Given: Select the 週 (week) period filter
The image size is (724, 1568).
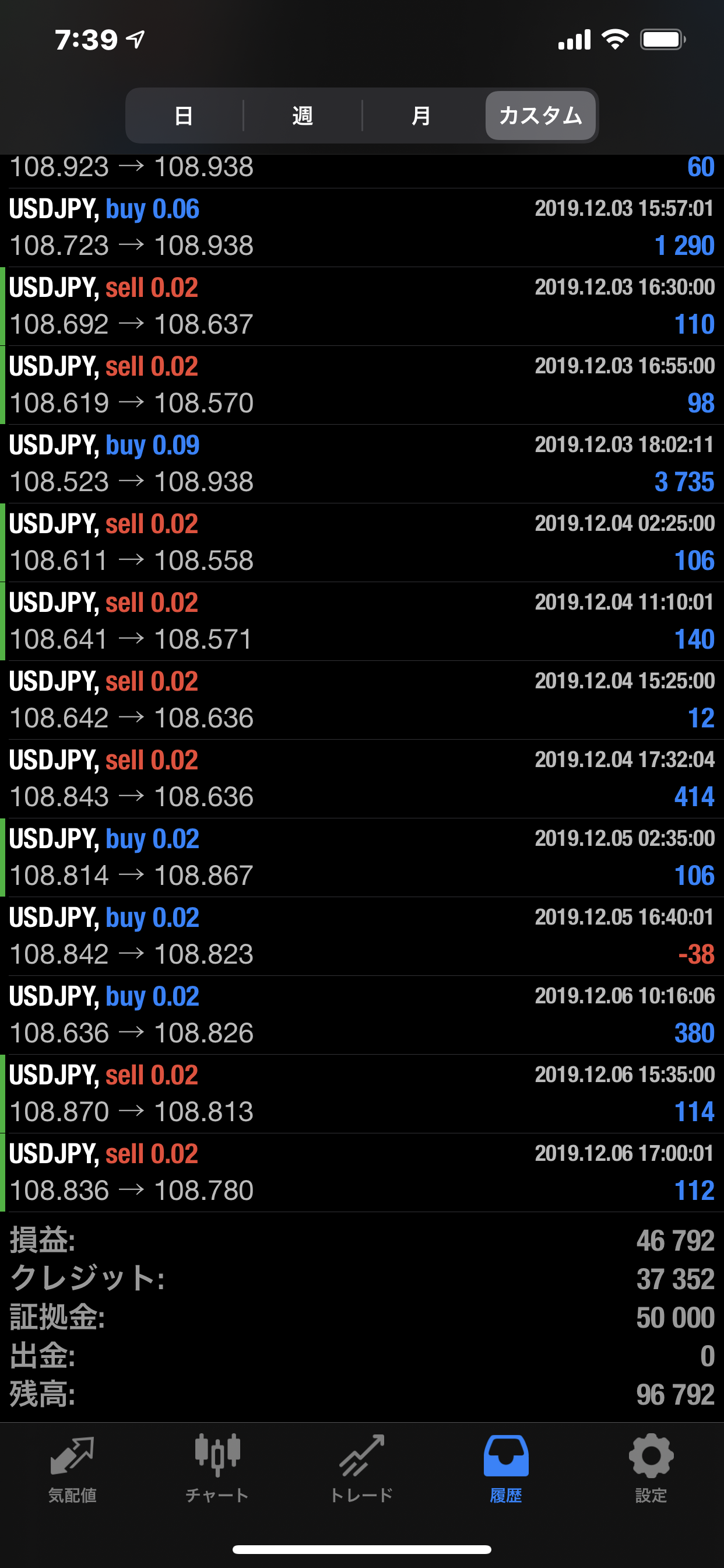Looking at the screenshot, I should tap(303, 116).
